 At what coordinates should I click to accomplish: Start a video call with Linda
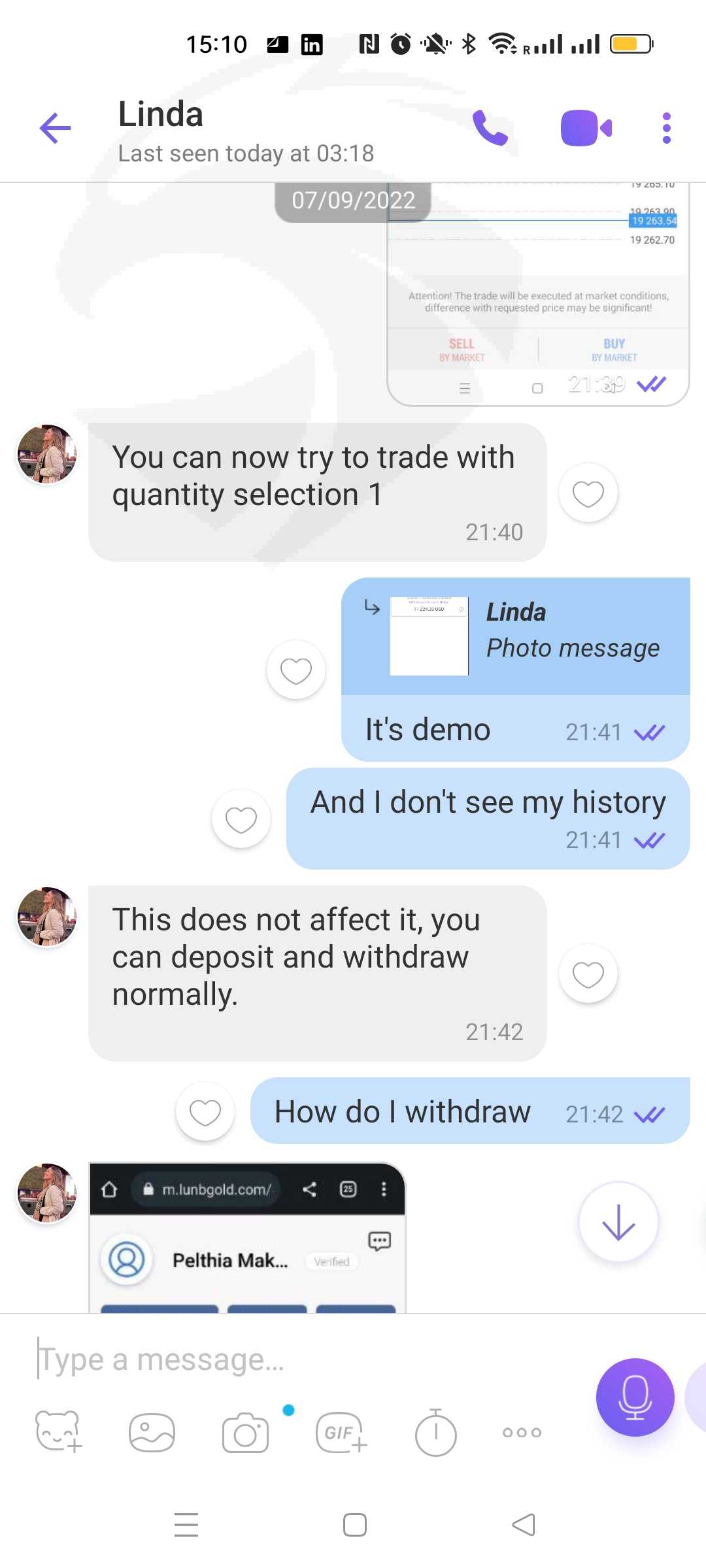click(586, 128)
